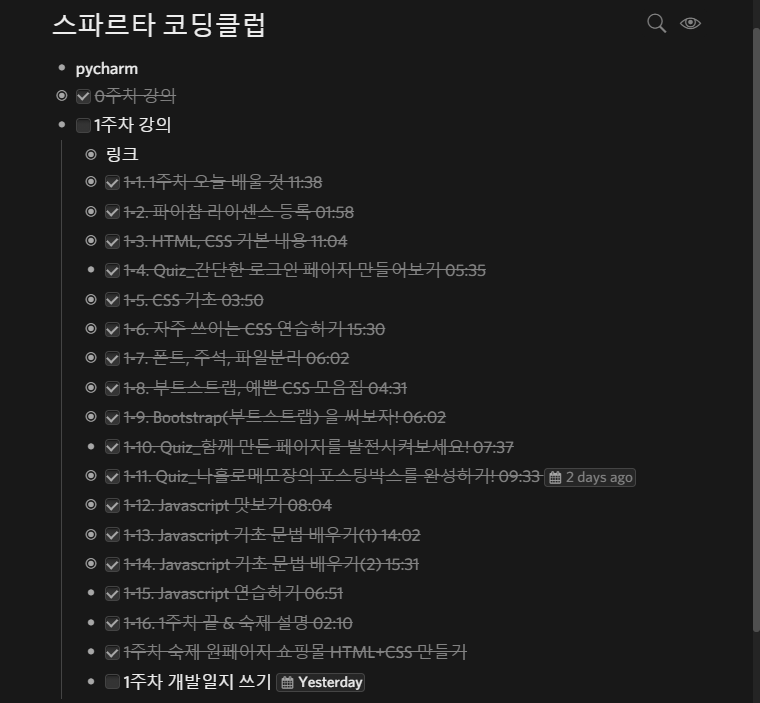Zoom into the pycharm bullet
The image size is (760, 703).
coord(62,68)
